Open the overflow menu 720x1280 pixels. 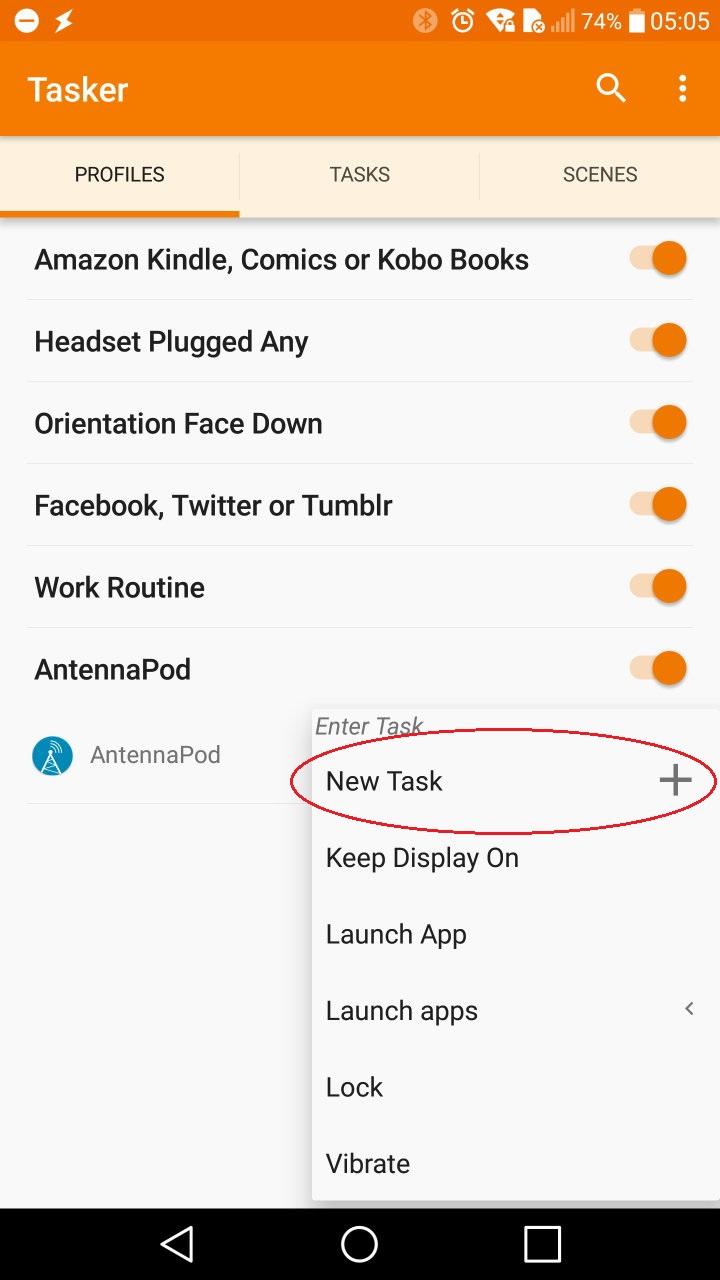(682, 88)
